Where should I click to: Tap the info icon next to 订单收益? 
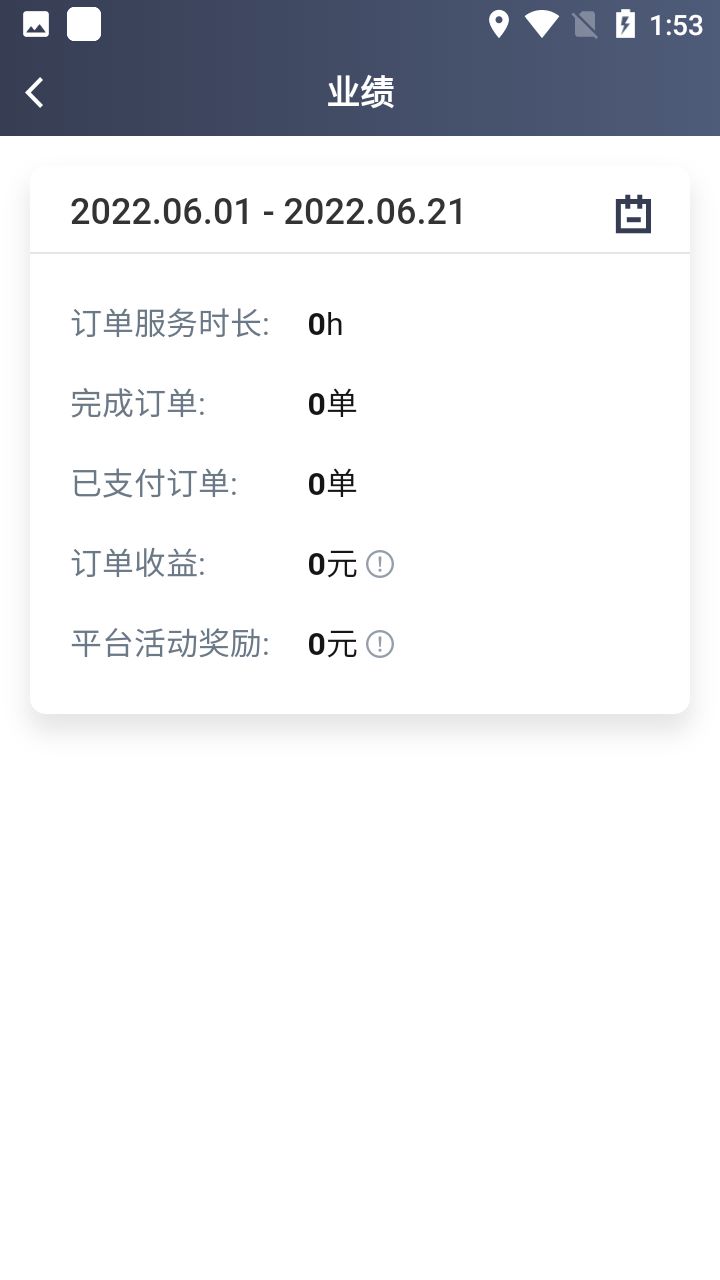coord(381,564)
